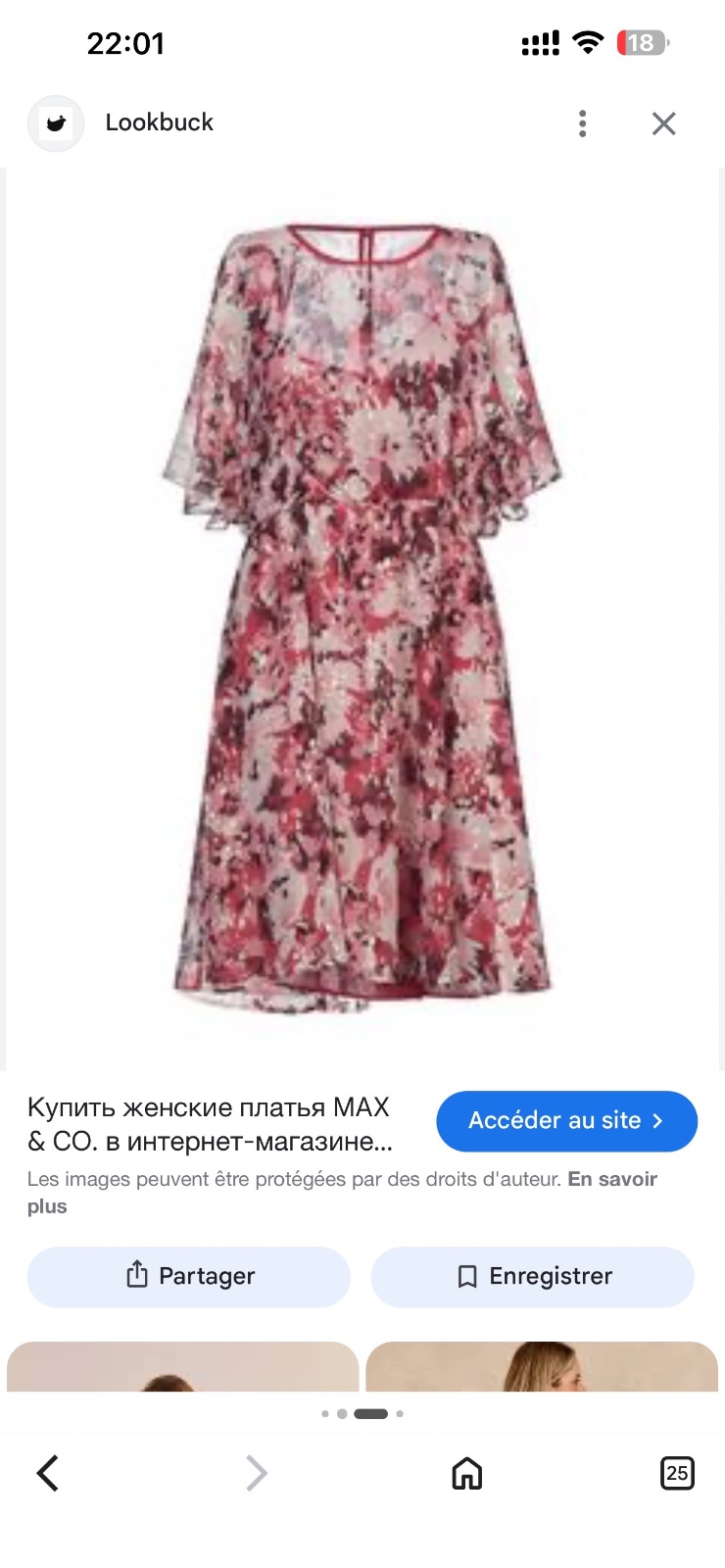This screenshot has height=1568, width=725.
Task: Open the three-dot overflow menu
Action: (583, 123)
